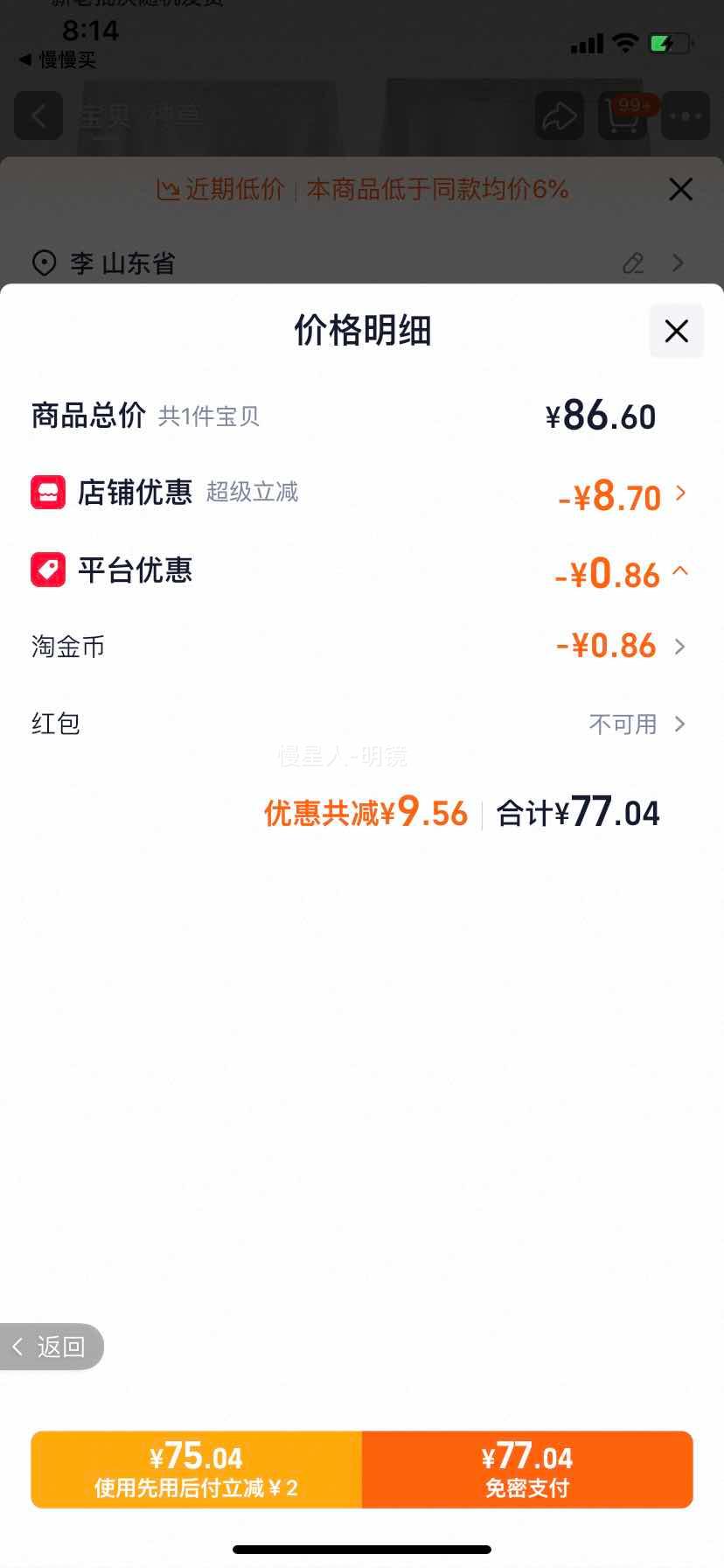Return to 慢慢买 app from status bar

(58, 59)
